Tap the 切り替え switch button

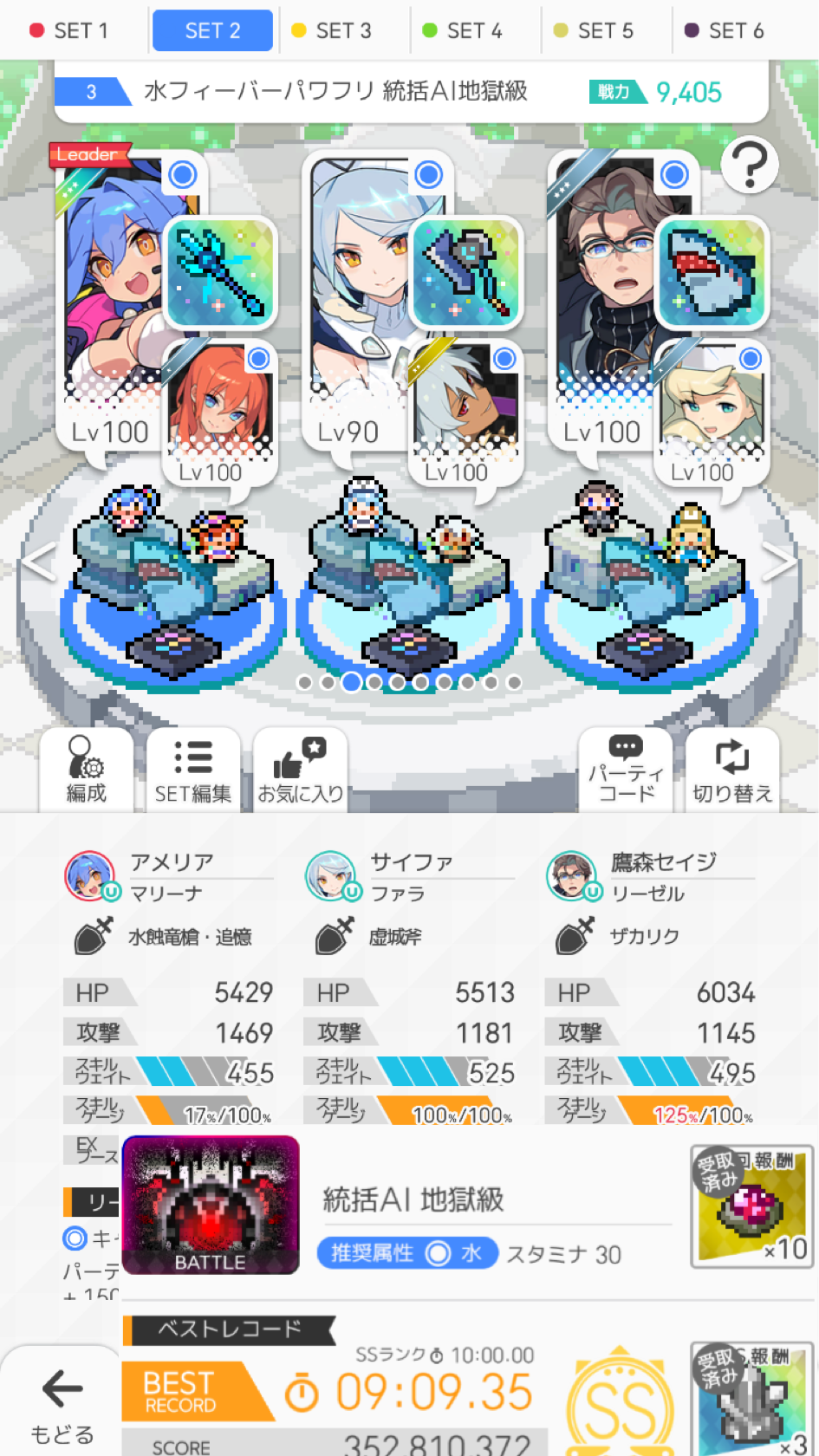(732, 770)
